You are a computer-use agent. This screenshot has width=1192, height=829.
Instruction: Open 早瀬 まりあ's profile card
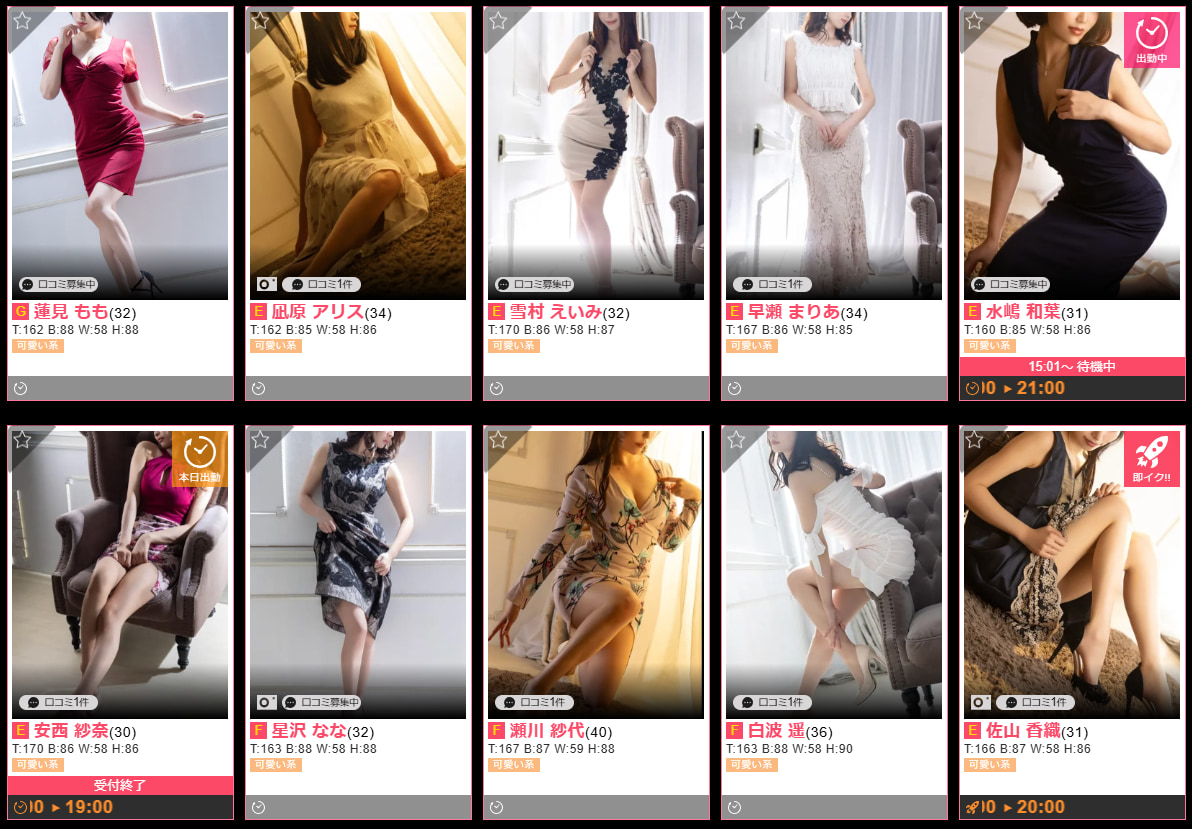[834, 150]
